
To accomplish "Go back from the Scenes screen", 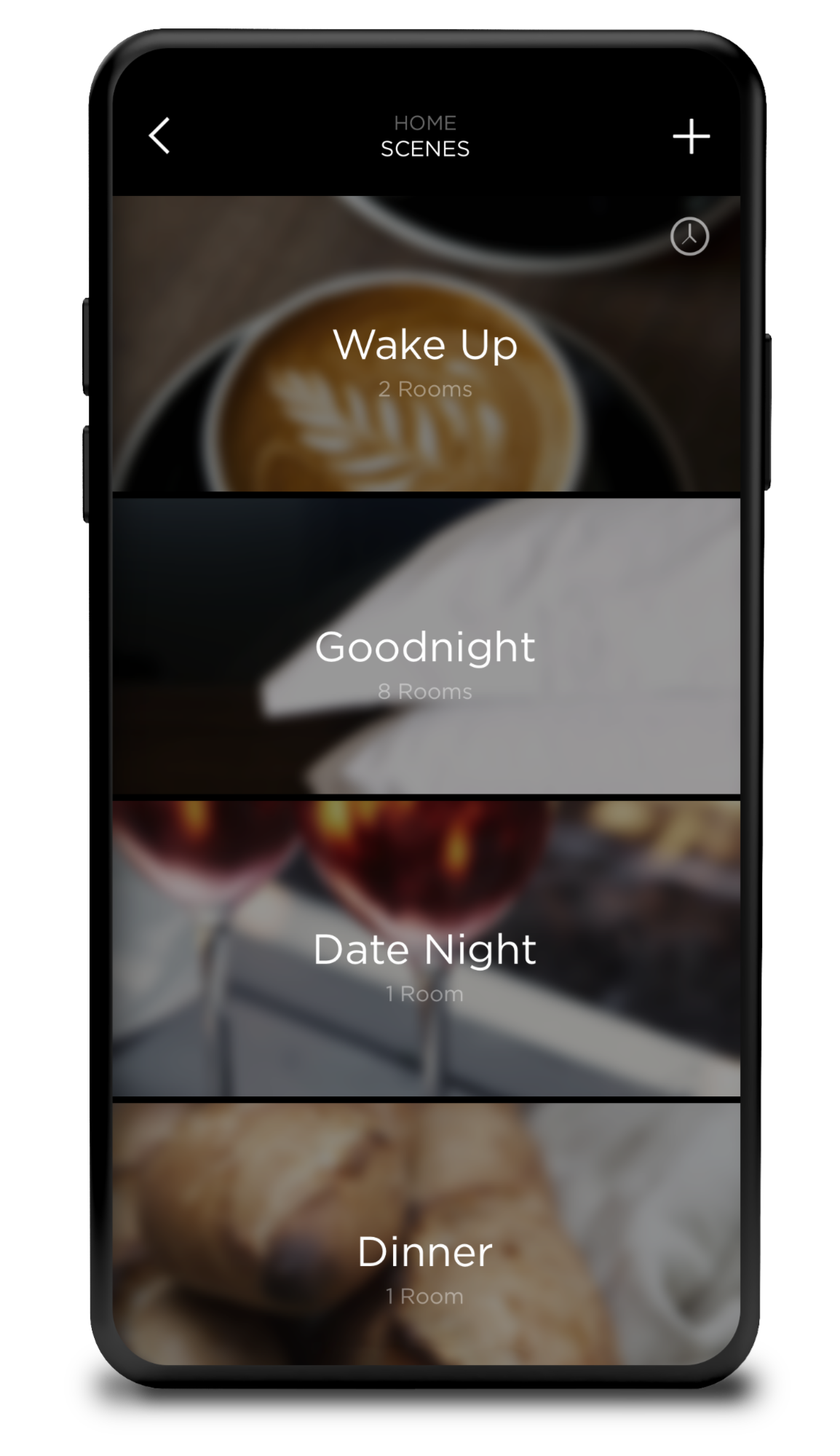I will (159, 136).
